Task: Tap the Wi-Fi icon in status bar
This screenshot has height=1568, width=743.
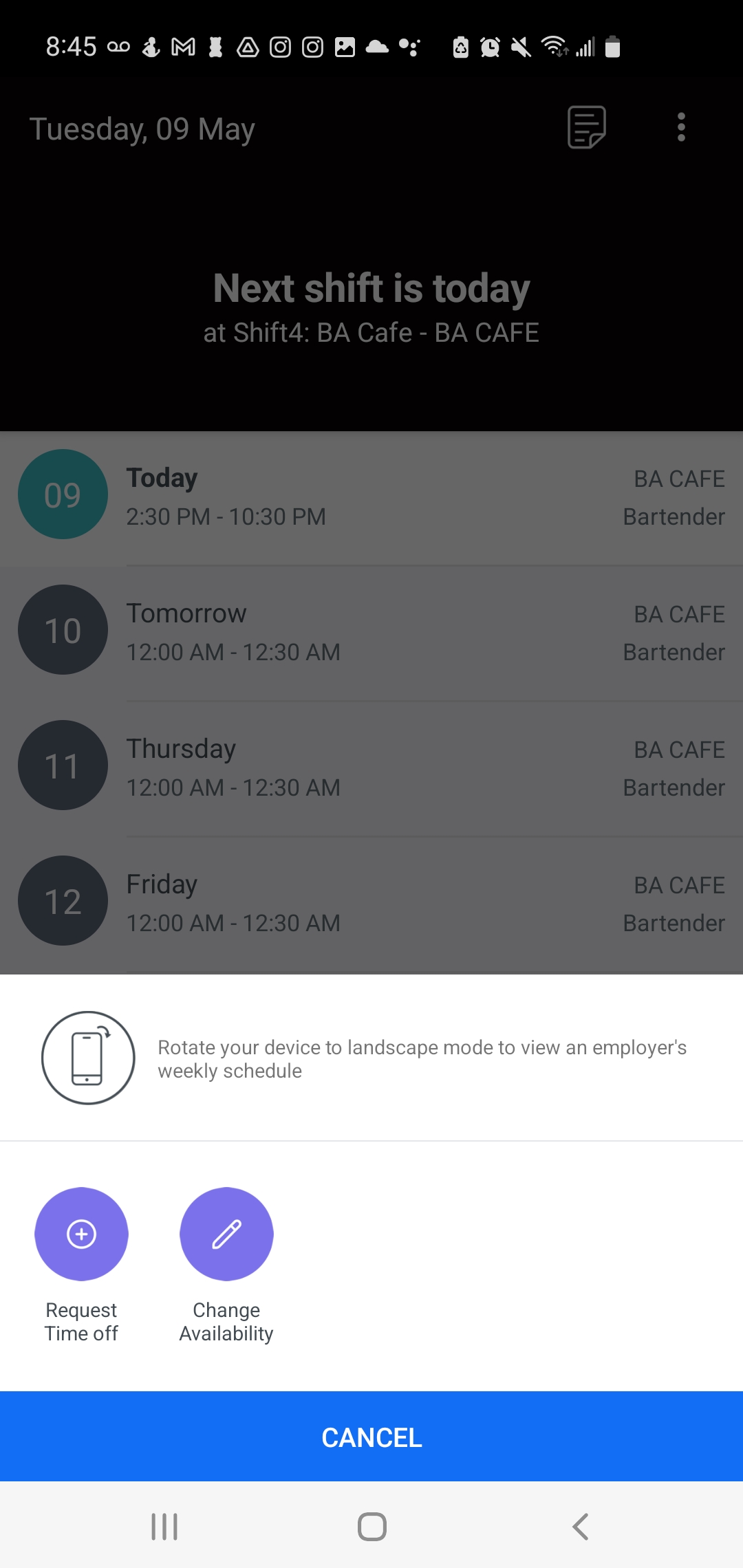Action: click(x=554, y=47)
